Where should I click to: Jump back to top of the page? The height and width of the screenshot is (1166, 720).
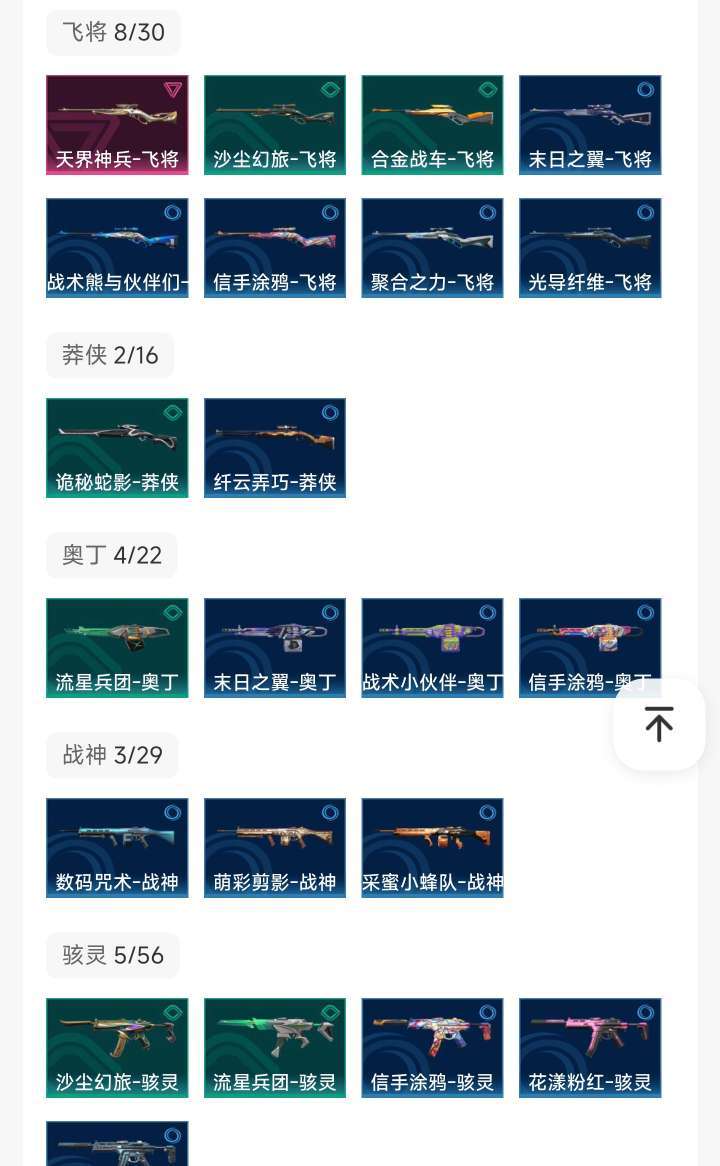click(x=659, y=724)
